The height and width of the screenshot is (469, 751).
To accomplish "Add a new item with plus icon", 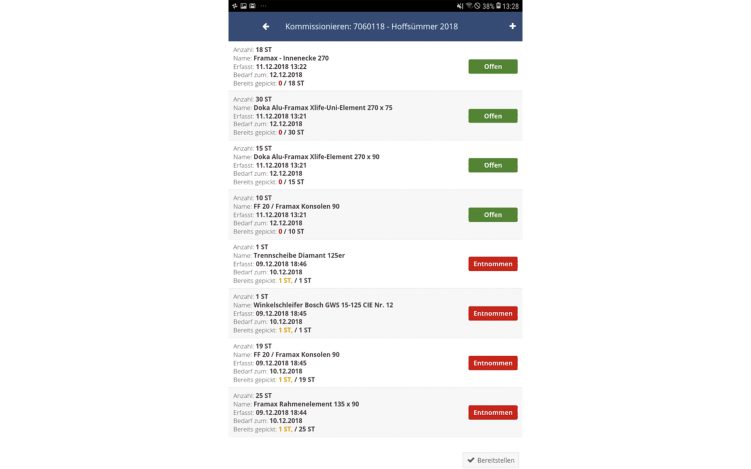I will tap(512, 26).
